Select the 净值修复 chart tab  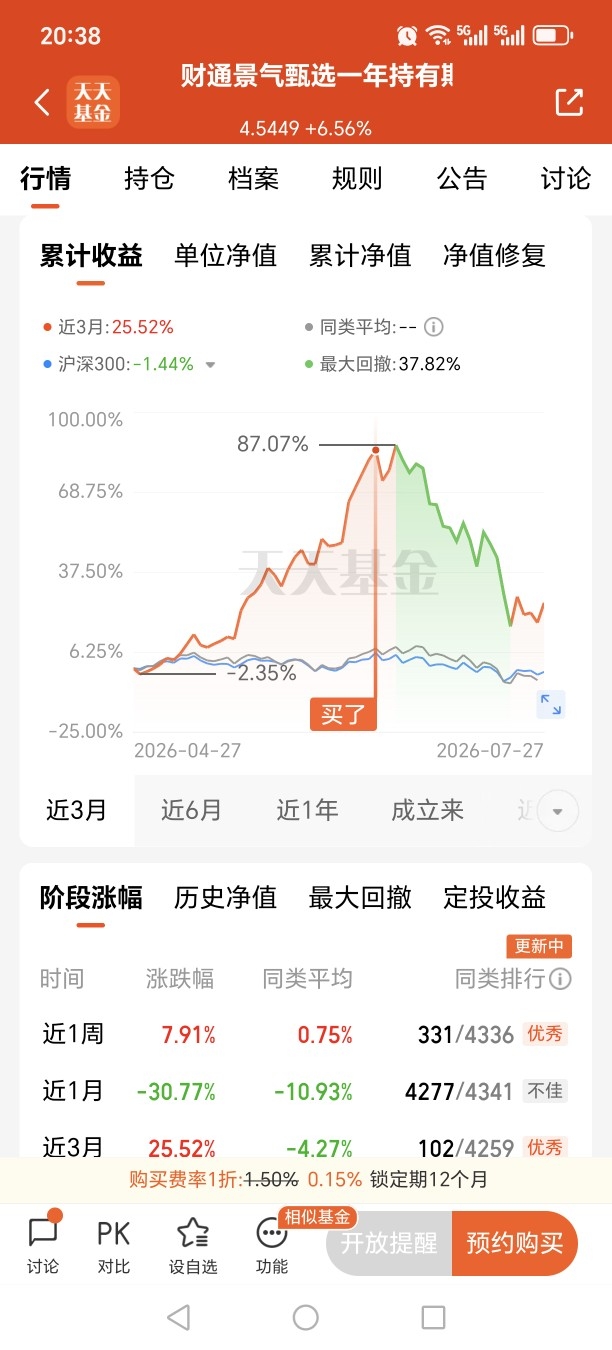(x=494, y=256)
